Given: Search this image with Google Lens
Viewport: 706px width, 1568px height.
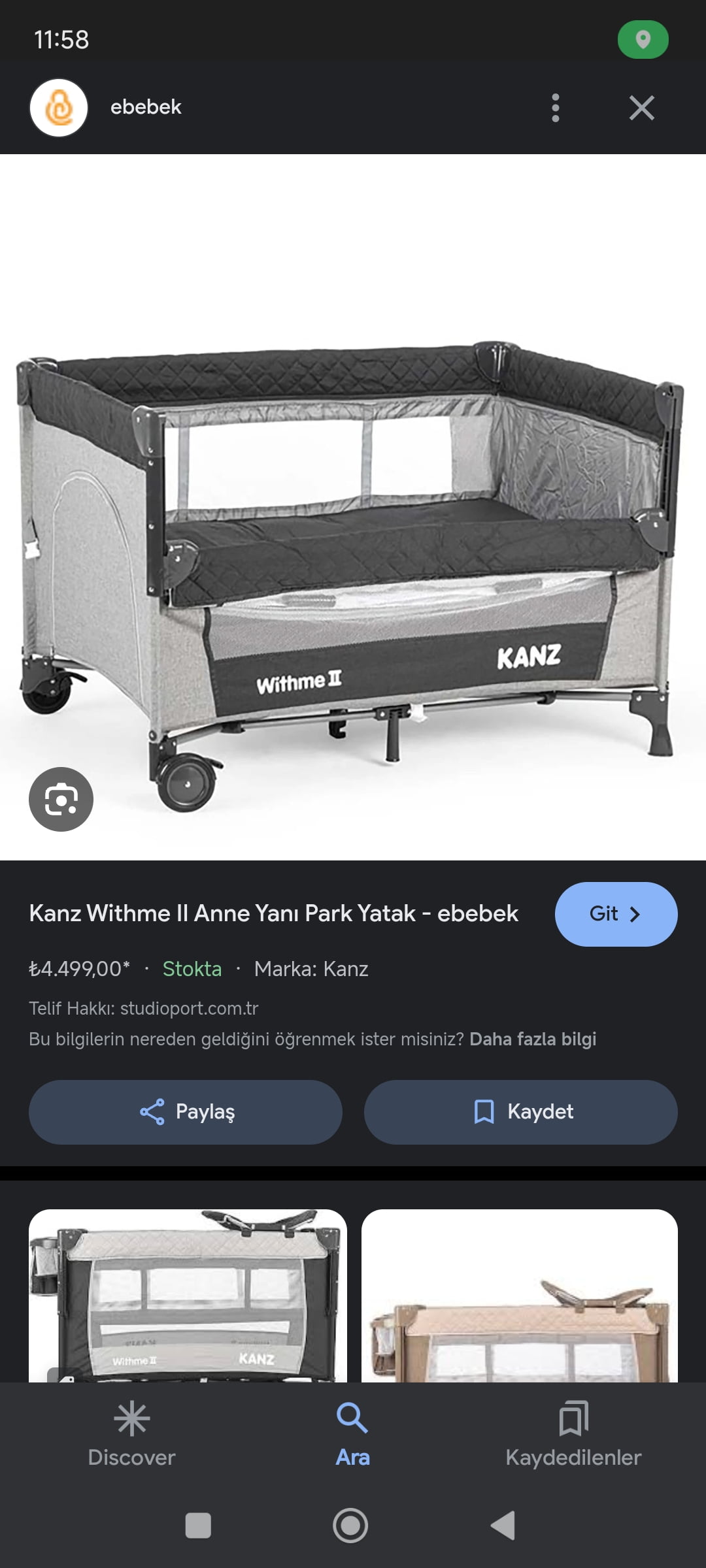Looking at the screenshot, I should (x=61, y=799).
